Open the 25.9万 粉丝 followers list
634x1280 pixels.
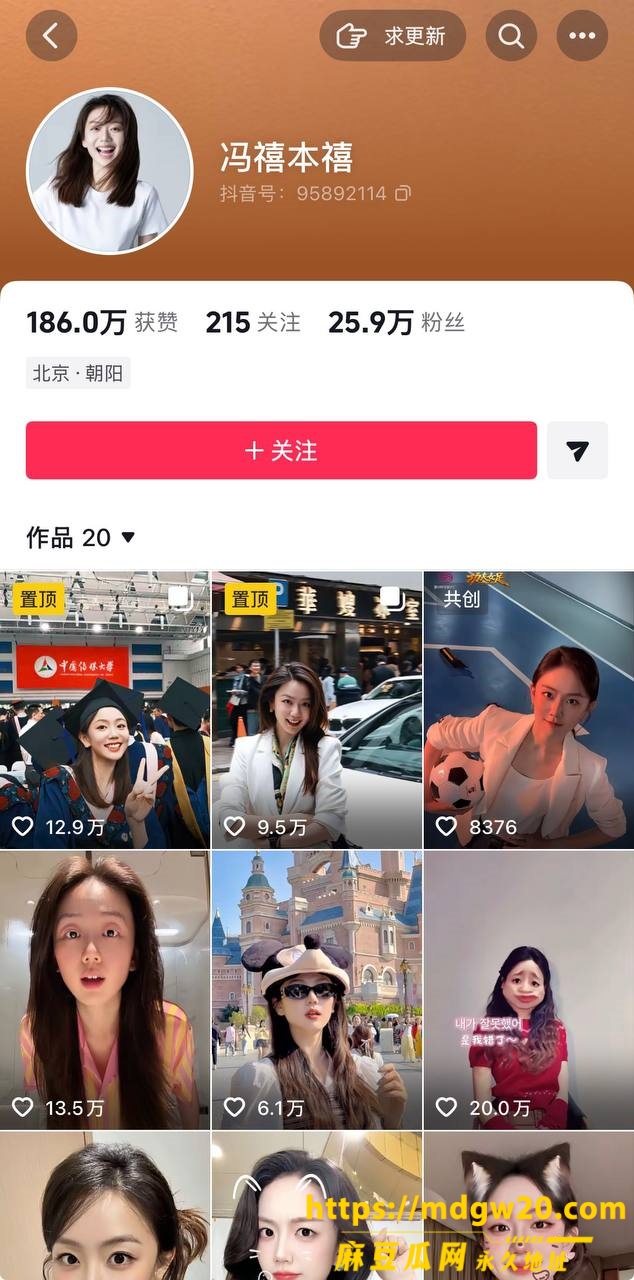point(396,322)
